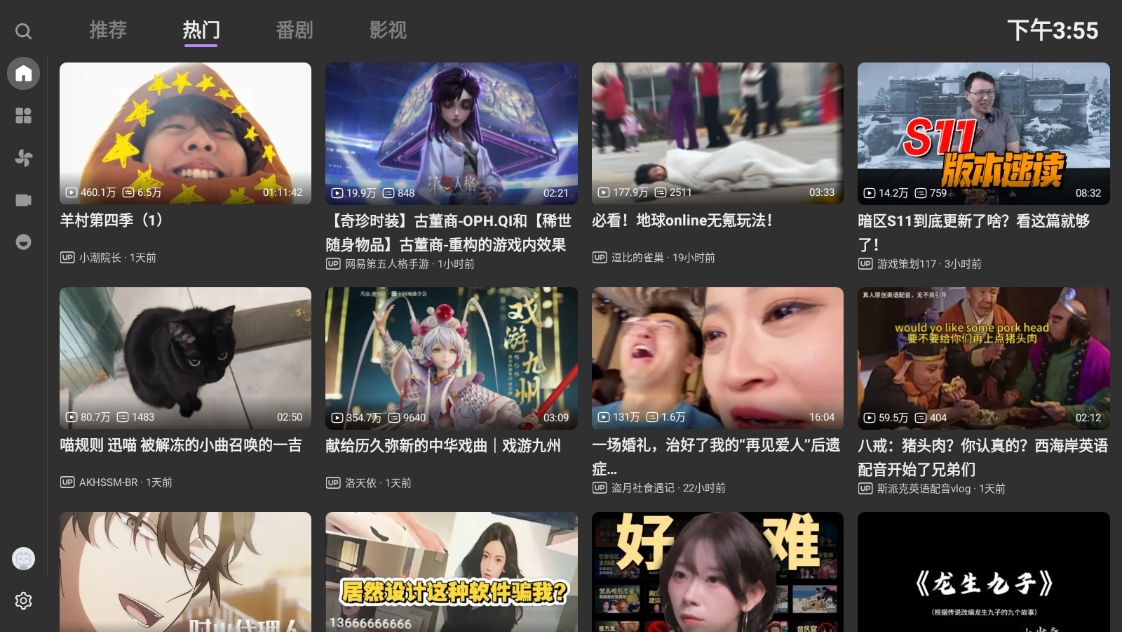Image resolution: width=1122 pixels, height=632 pixels.
Task: Watch 必看！地球online无氪玩法！
Action: coord(717,134)
